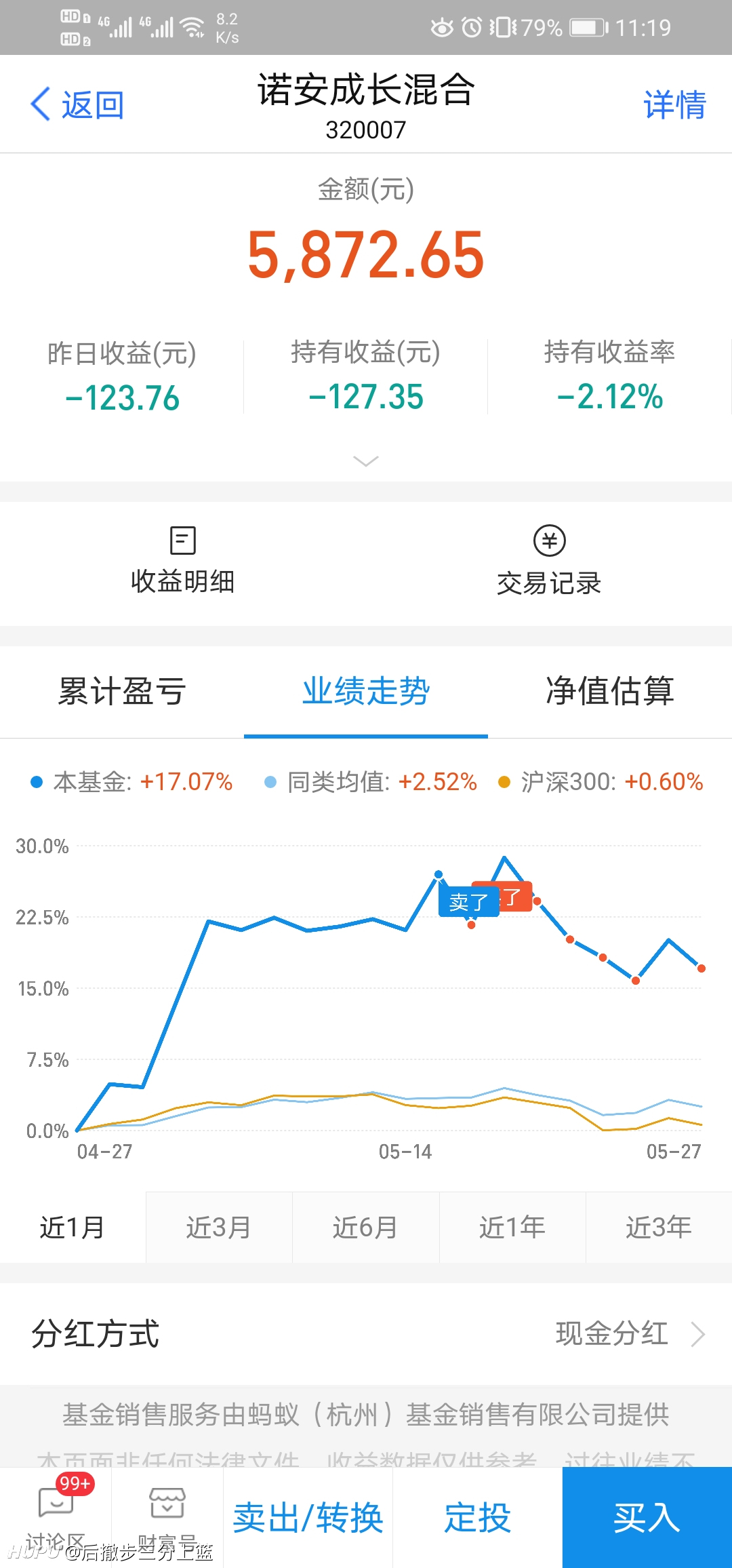The width and height of the screenshot is (732, 1568).
Task: Select 近1月 time range
Action: [x=73, y=1227]
